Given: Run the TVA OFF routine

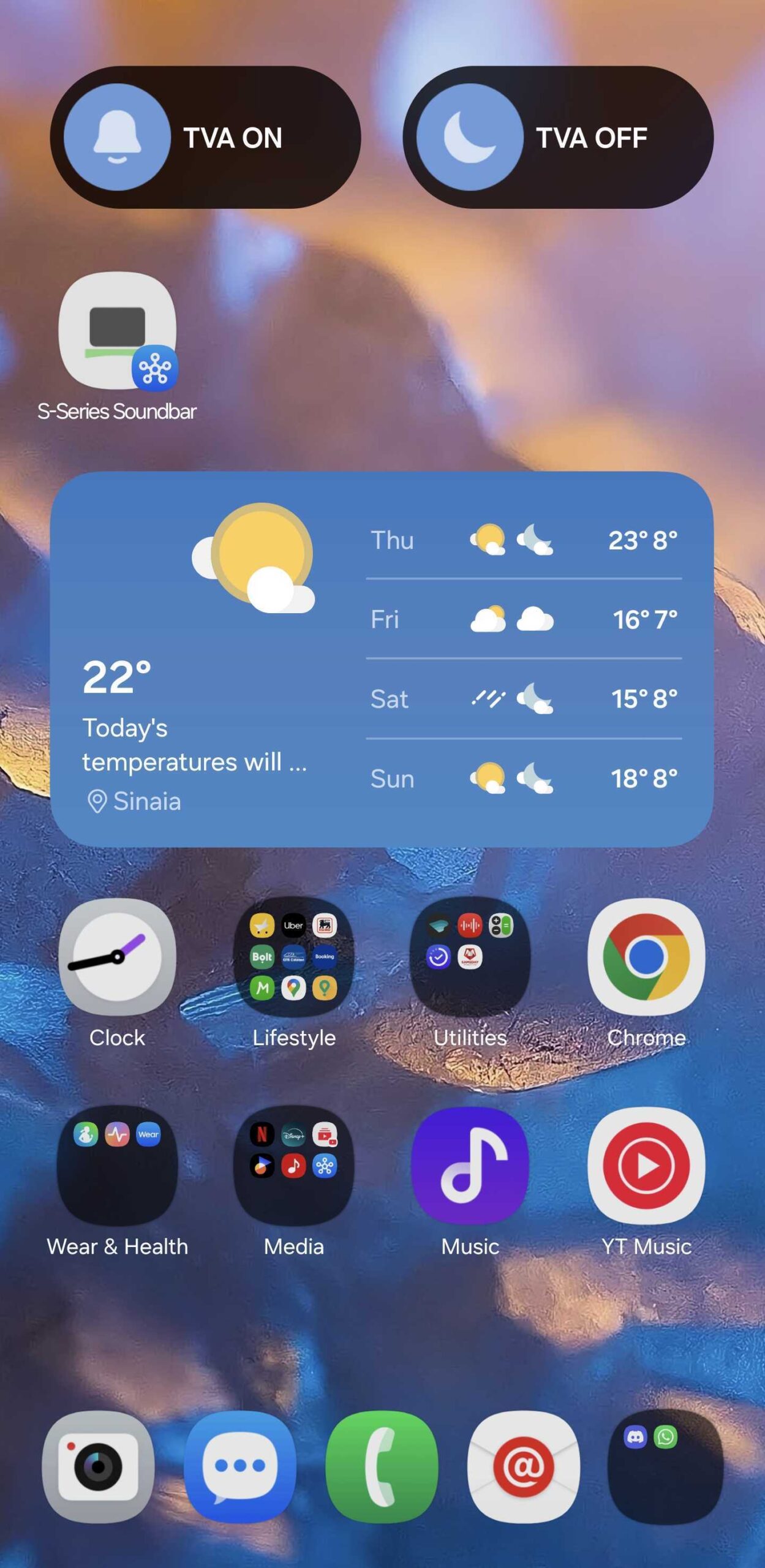Looking at the screenshot, I should click(558, 137).
